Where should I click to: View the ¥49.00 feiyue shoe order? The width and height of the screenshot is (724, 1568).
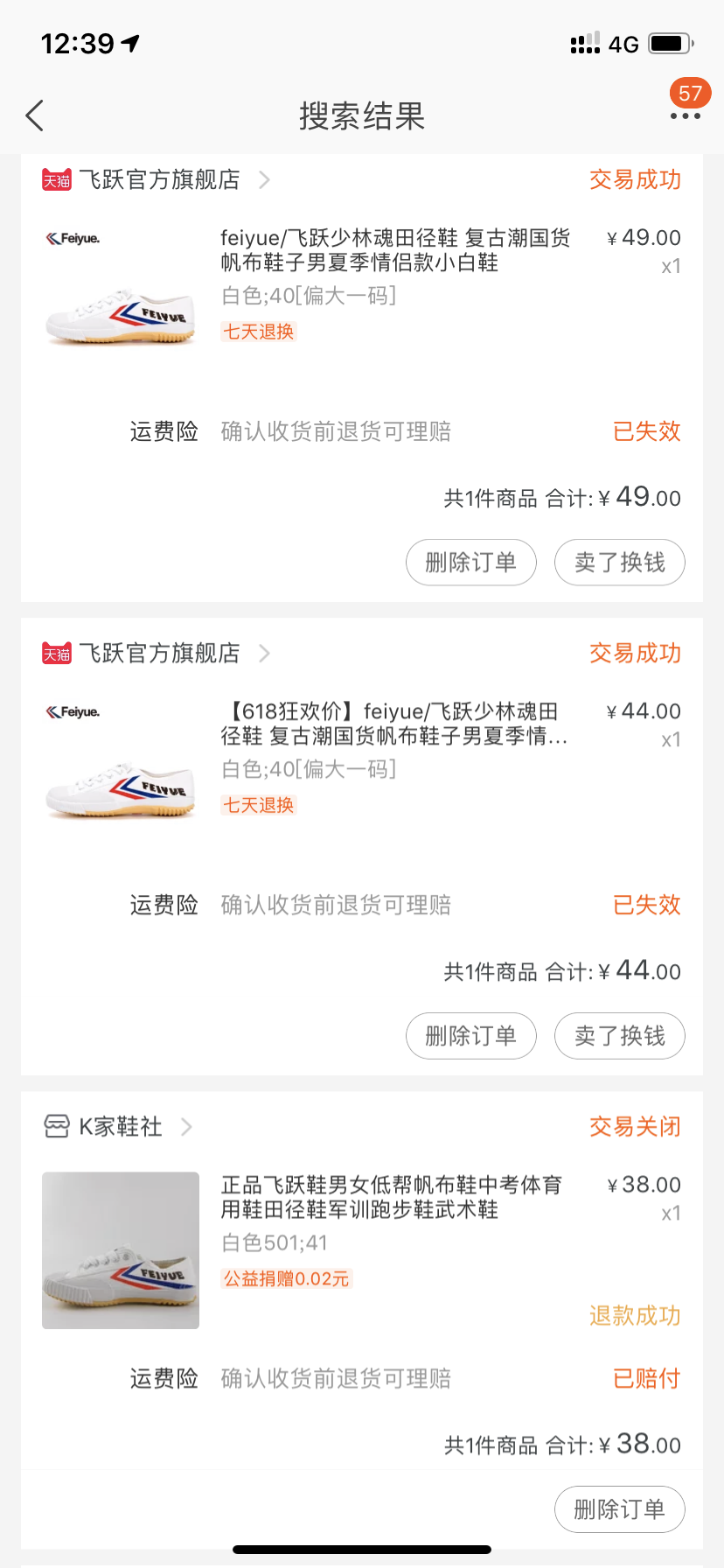393,250
